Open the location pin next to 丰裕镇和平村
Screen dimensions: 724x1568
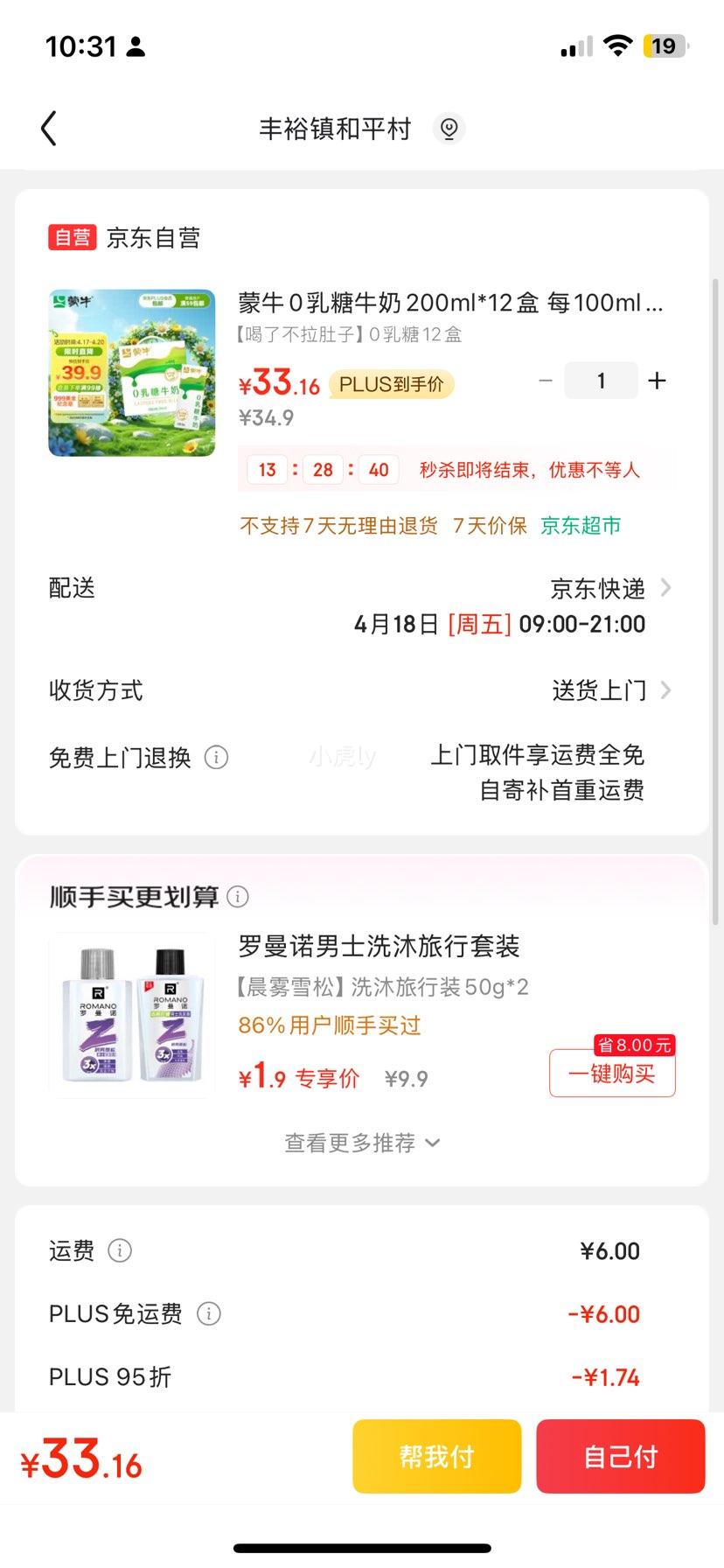pos(449,128)
